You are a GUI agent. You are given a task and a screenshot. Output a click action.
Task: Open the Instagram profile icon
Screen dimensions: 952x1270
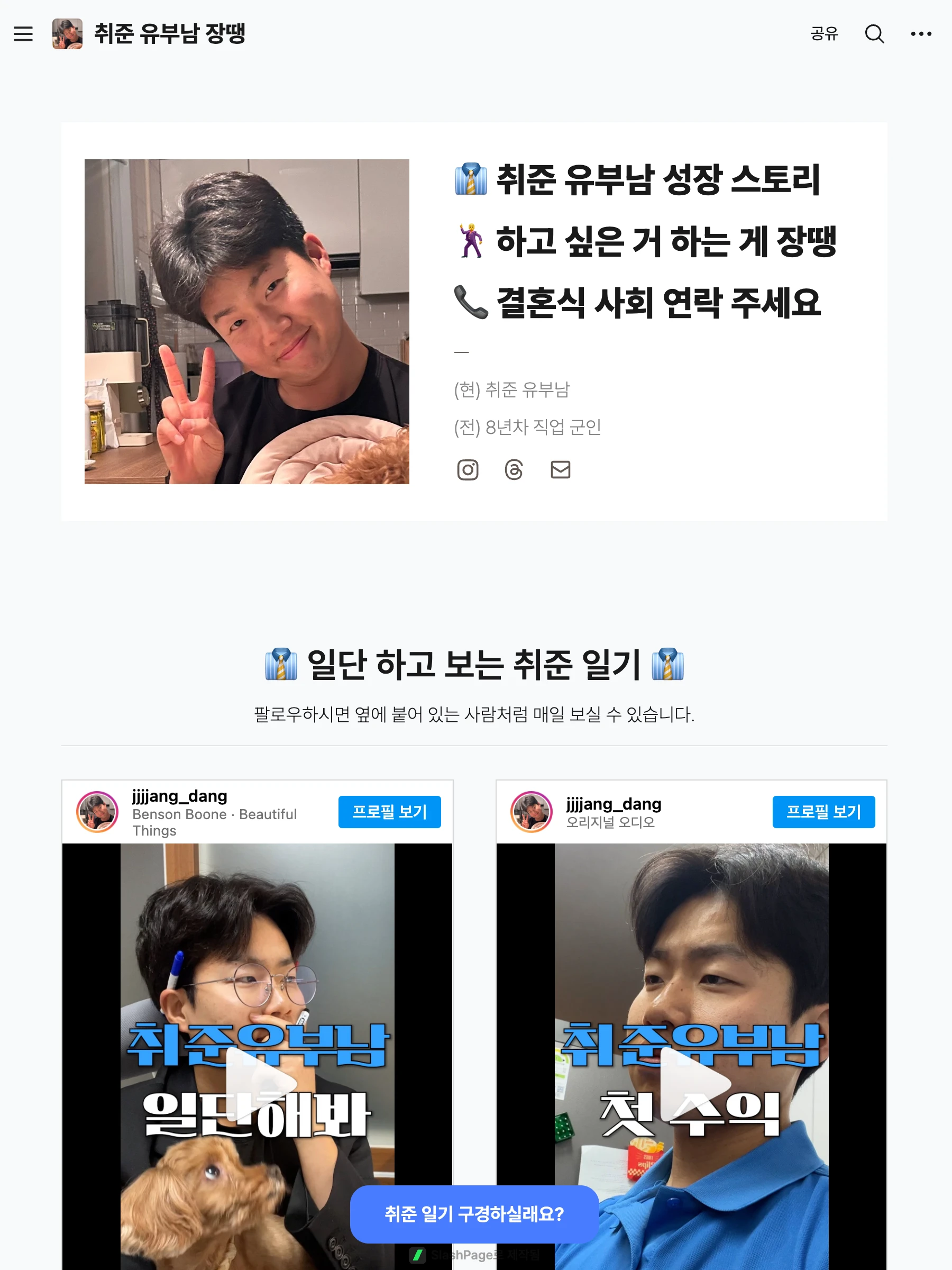tap(468, 470)
